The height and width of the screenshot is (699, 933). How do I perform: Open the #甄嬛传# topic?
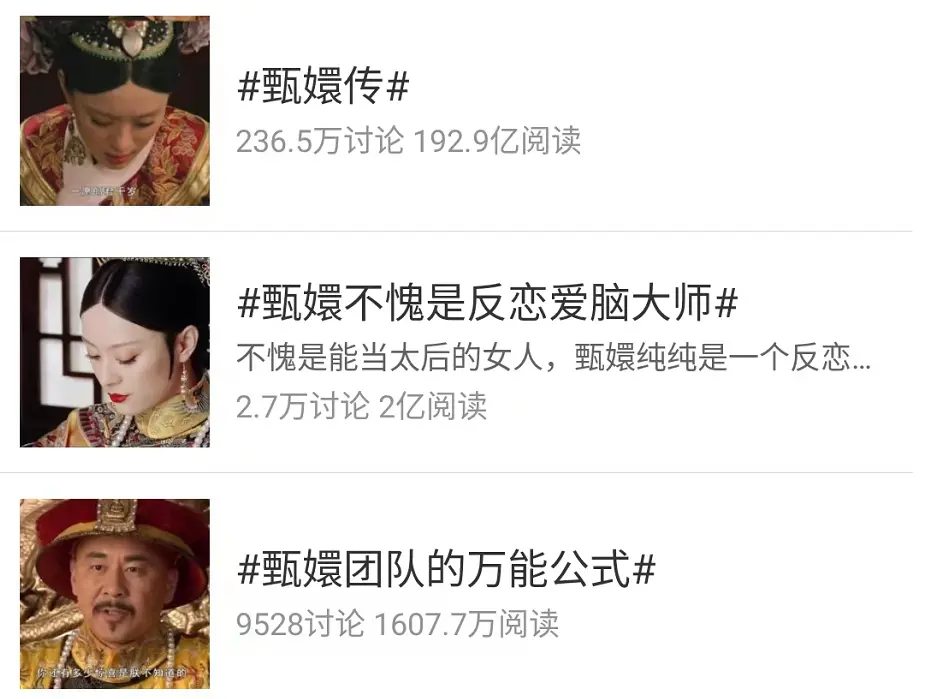point(323,88)
